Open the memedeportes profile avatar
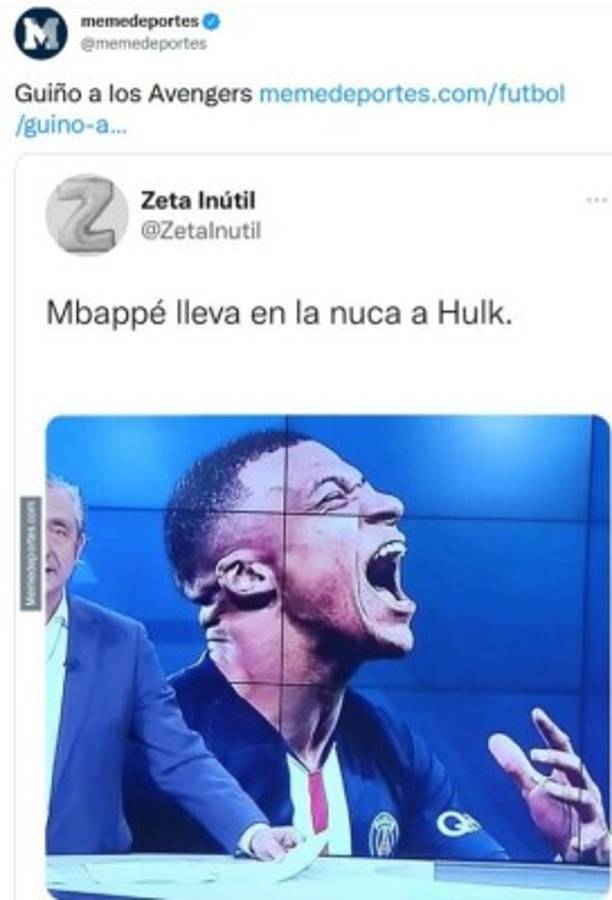This screenshot has width=612, height=900. pyautogui.click(x=40, y=32)
